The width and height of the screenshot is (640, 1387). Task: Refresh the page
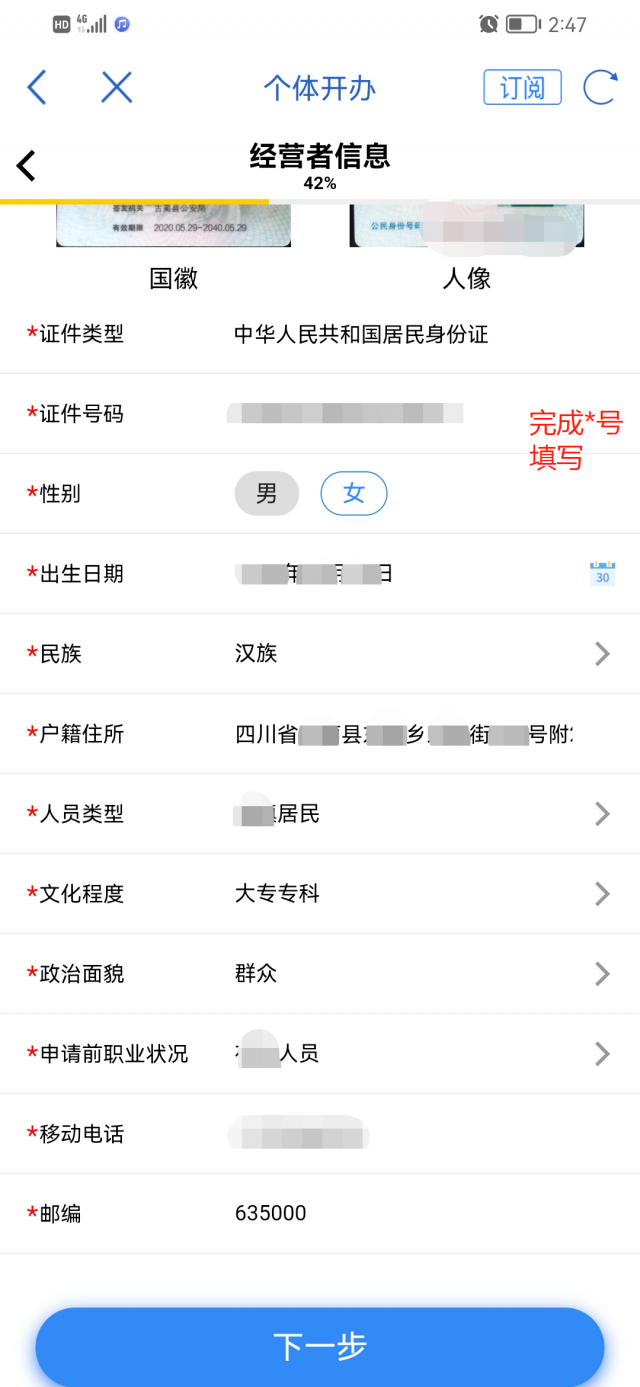[600, 88]
